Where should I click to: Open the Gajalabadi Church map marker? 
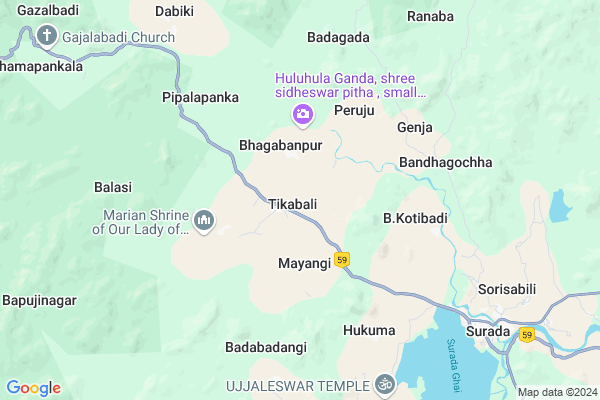pyautogui.click(x=47, y=38)
